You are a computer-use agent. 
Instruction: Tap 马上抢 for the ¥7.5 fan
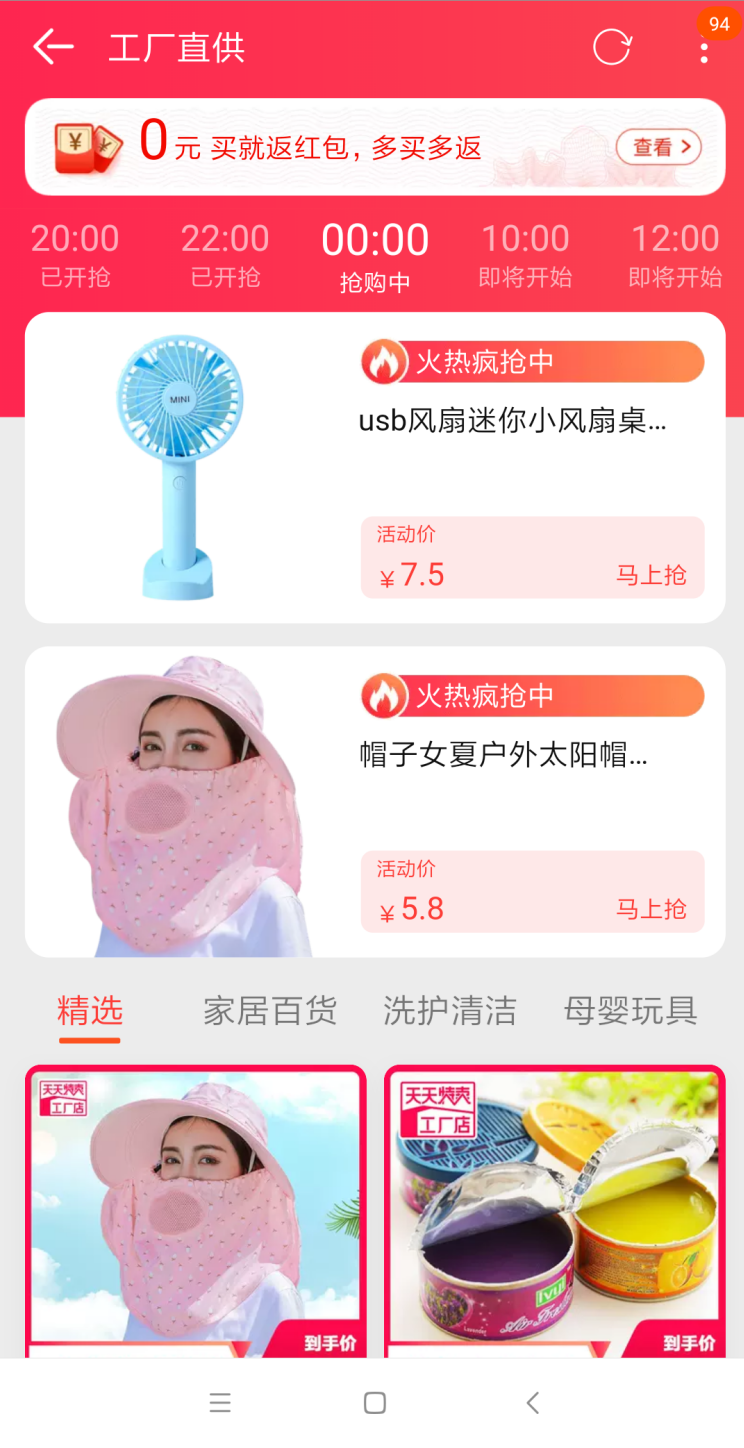[651, 575]
